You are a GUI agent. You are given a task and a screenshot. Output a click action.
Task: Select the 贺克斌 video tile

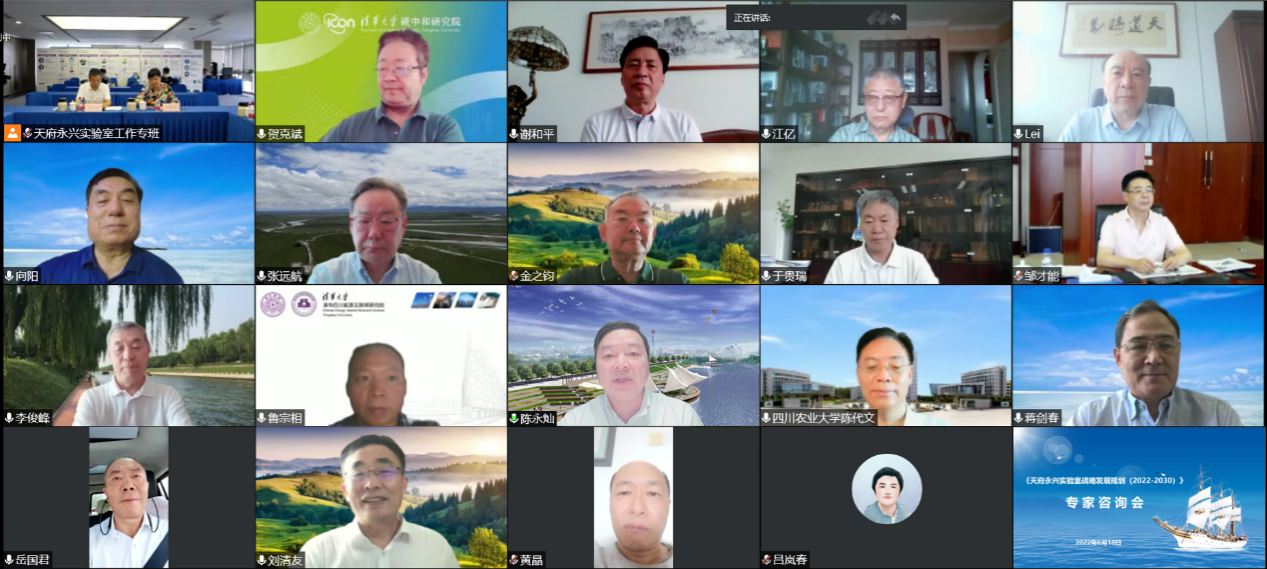coord(381,72)
